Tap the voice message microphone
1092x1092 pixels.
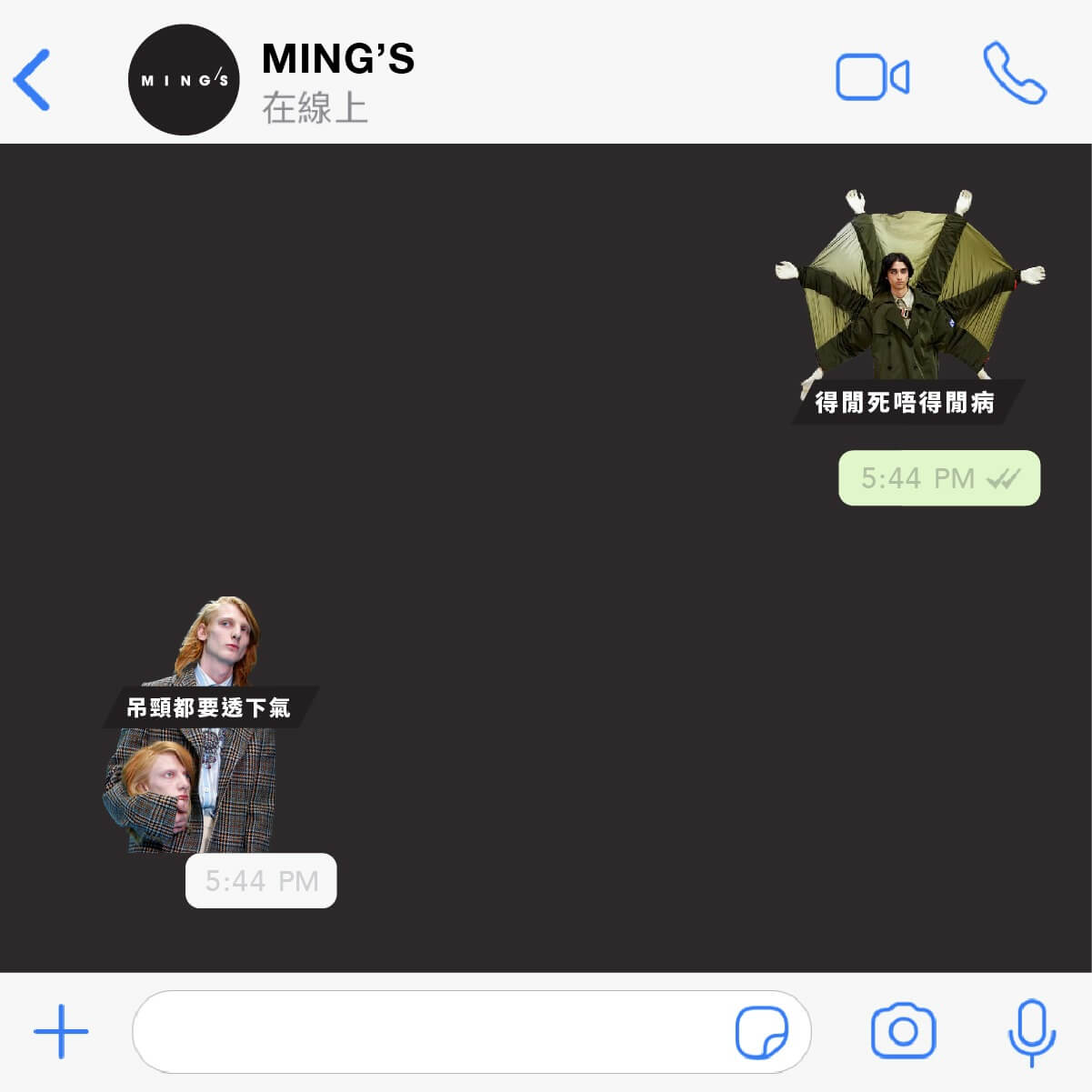coord(1032,1032)
